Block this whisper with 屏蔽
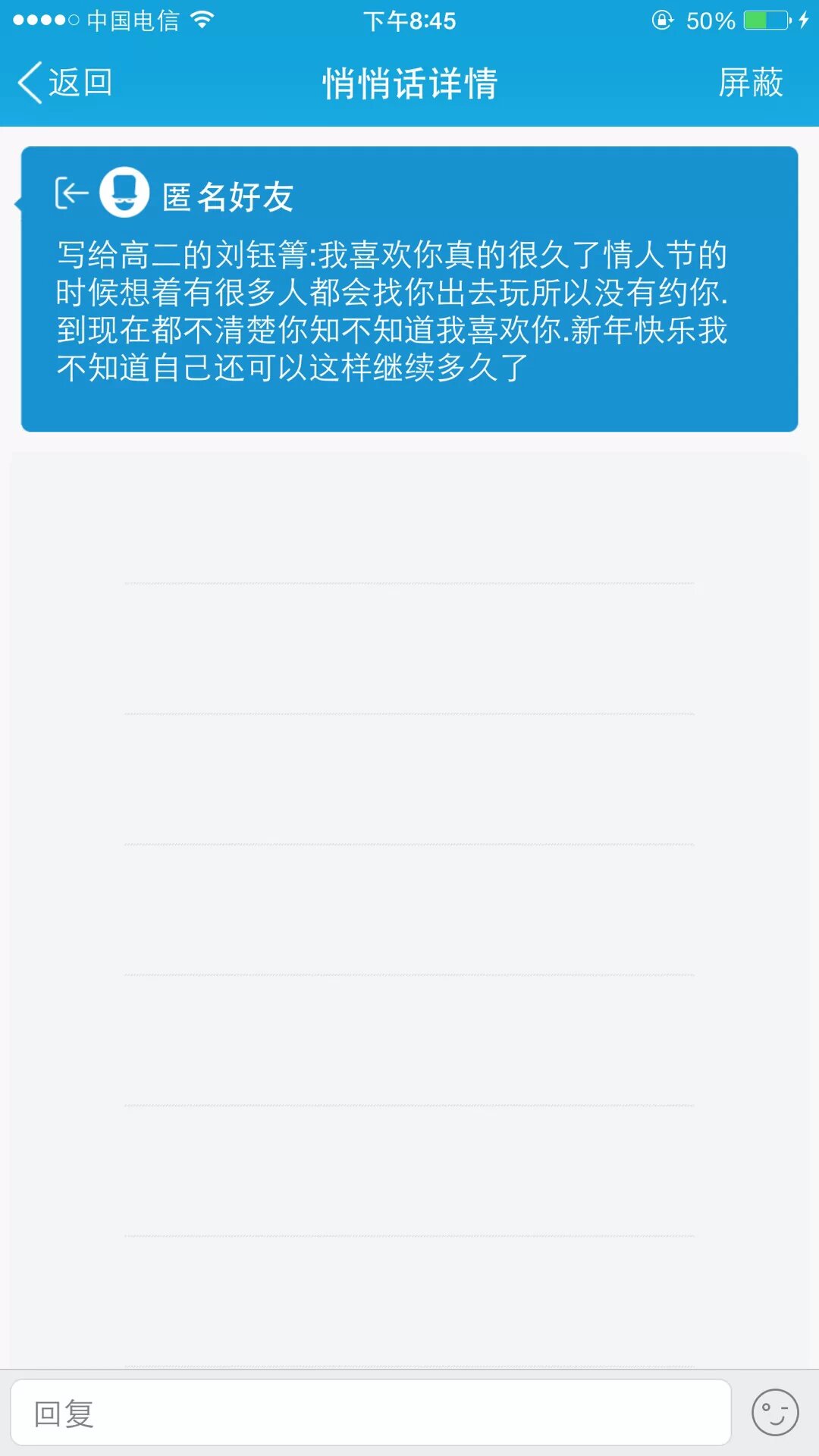This screenshot has height=1456, width=819. point(750,83)
